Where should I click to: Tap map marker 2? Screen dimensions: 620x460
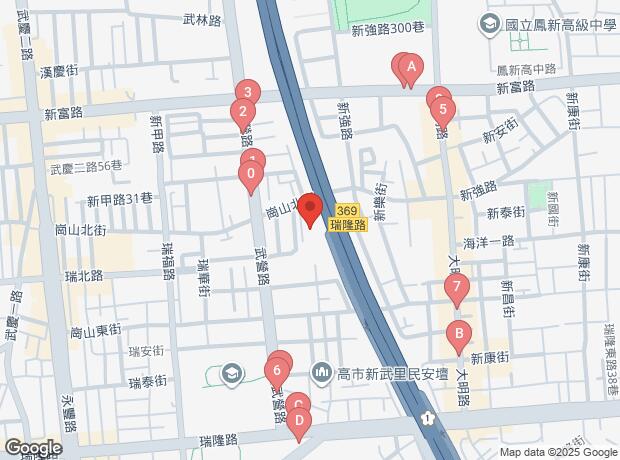pos(241,111)
